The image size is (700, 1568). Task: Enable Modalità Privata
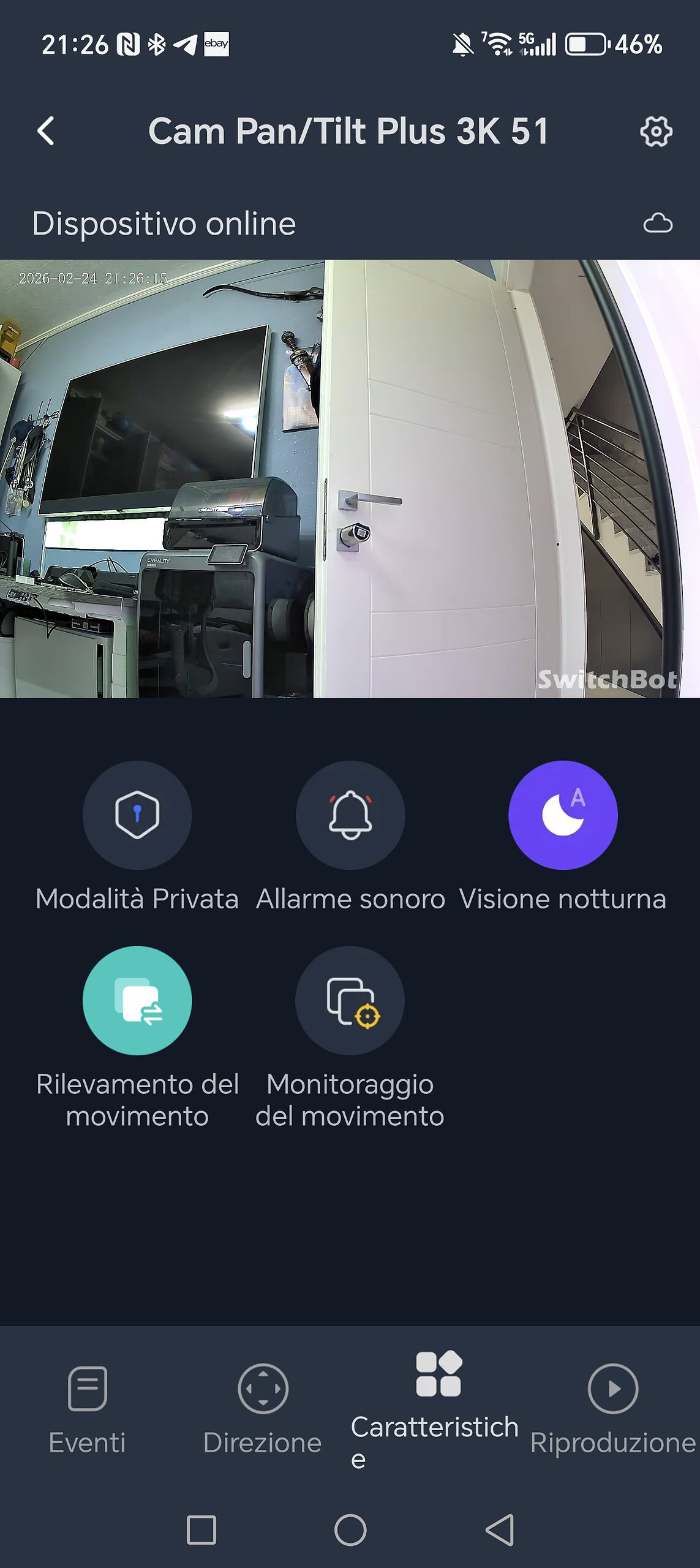point(137,815)
